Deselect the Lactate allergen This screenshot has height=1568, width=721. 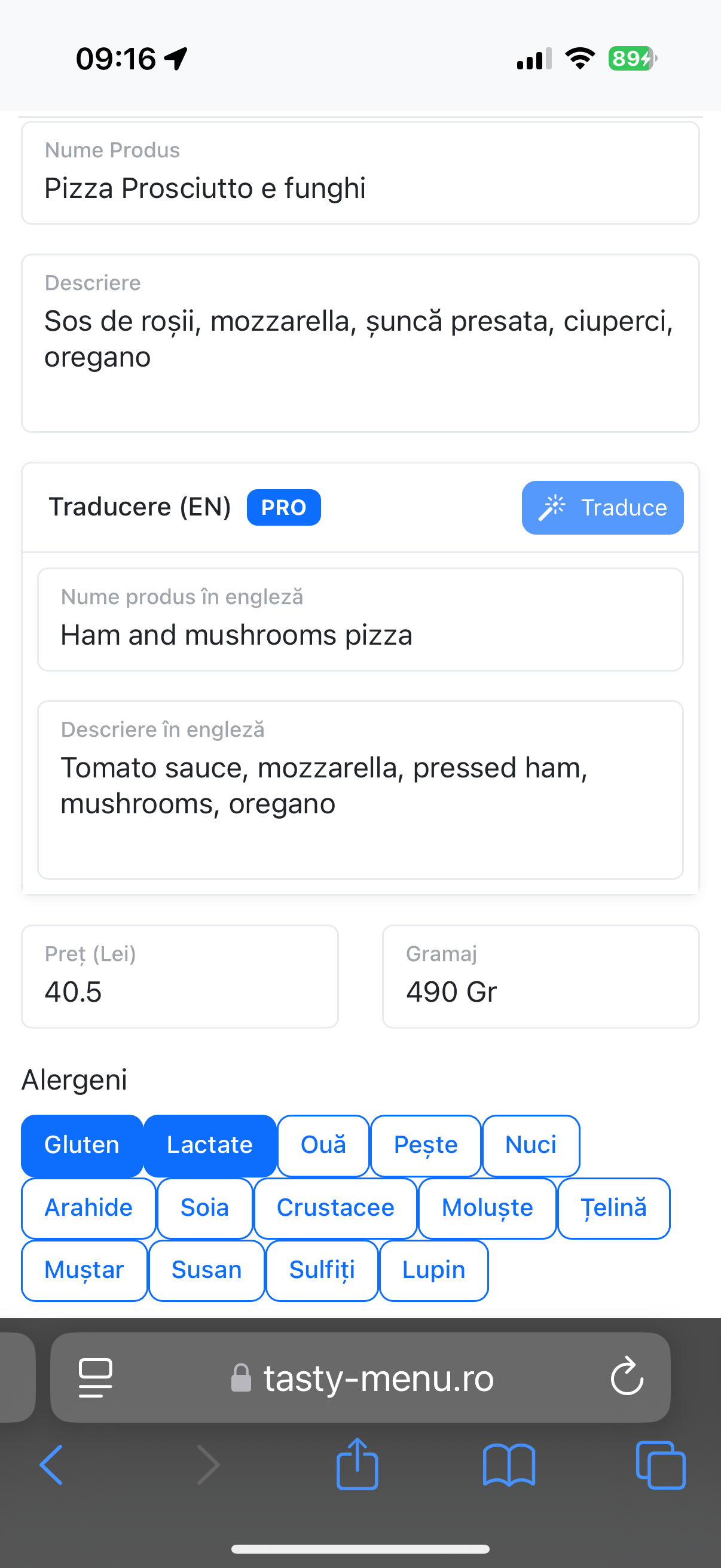pyautogui.click(x=210, y=1145)
